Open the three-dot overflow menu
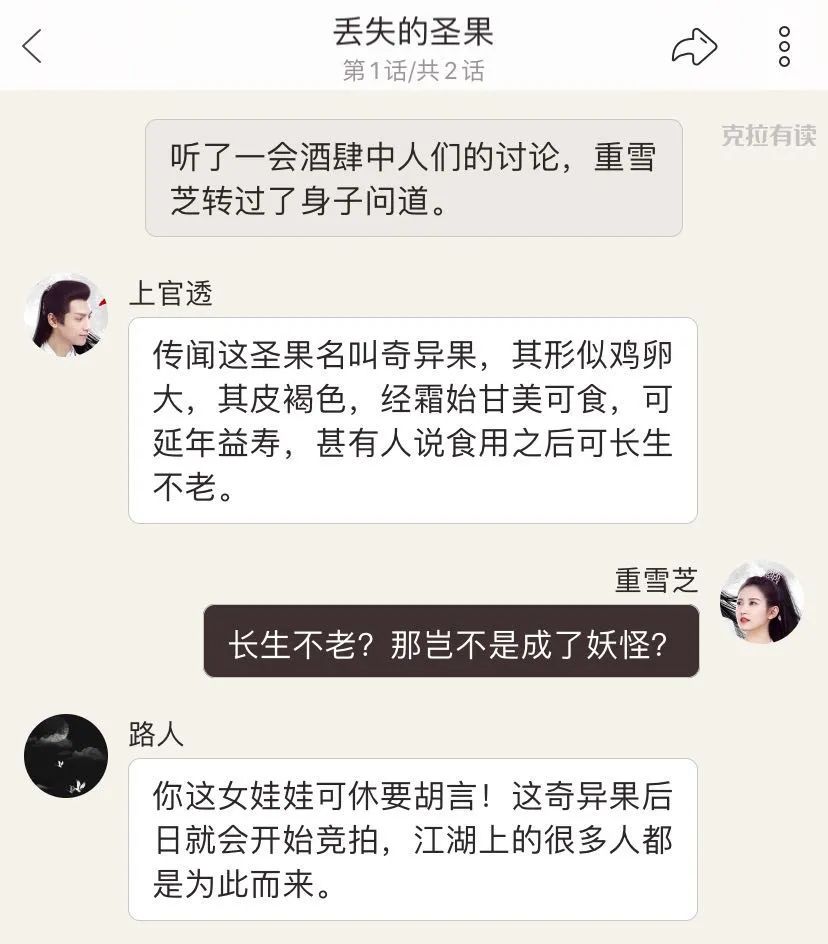Viewport: 828px width, 944px height. point(784,46)
